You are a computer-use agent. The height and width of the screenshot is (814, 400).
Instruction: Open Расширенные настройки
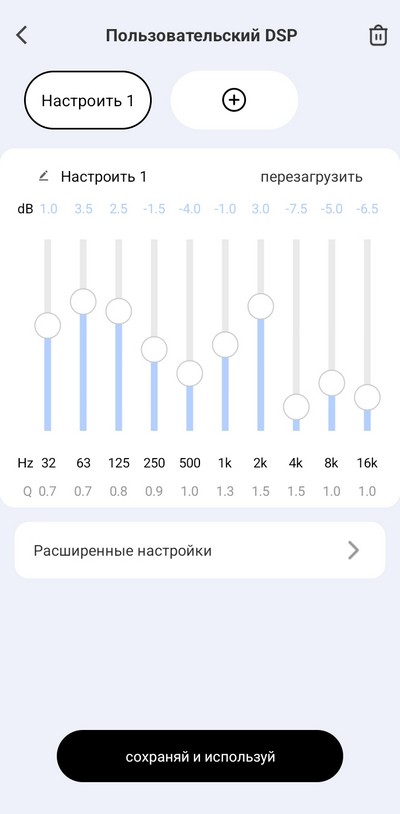pos(200,550)
